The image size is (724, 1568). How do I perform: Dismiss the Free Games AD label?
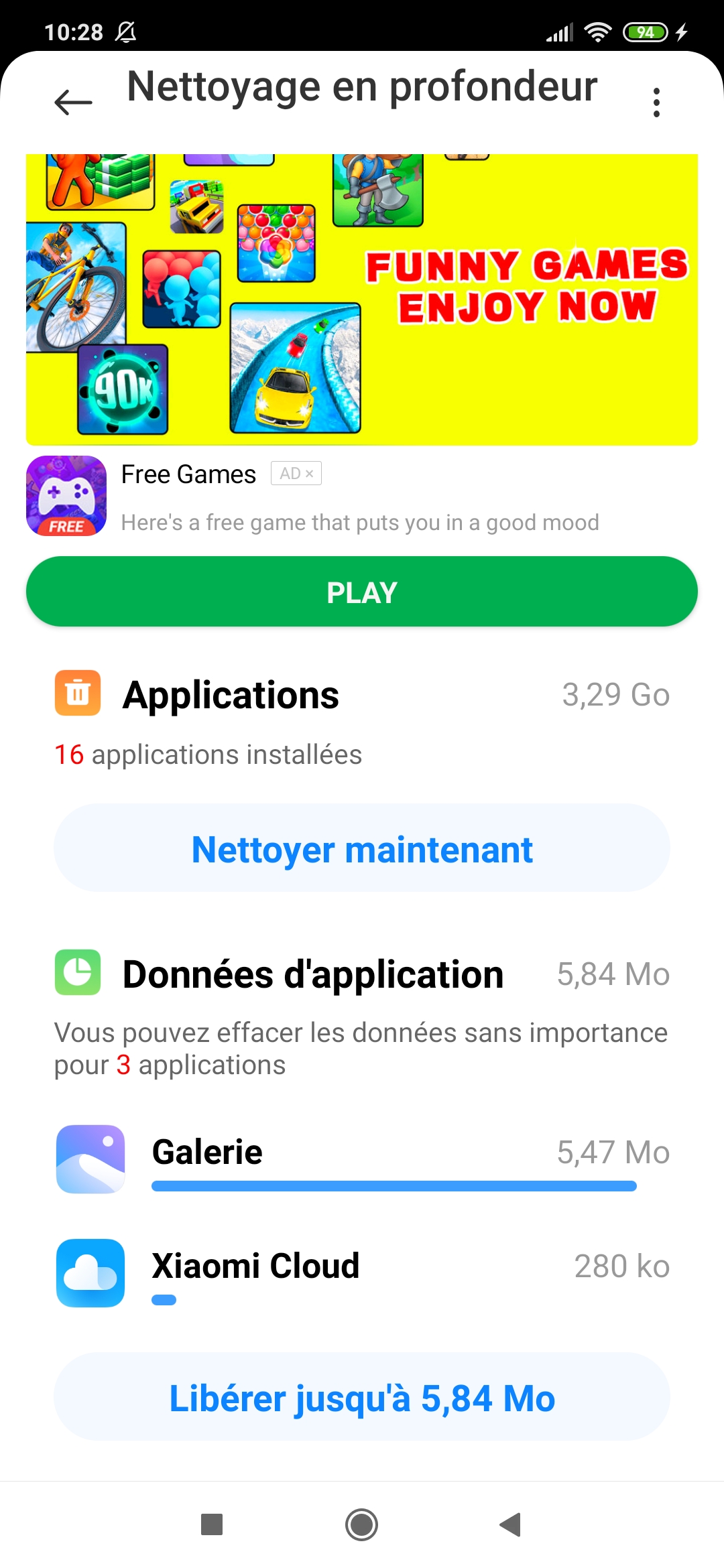click(309, 474)
